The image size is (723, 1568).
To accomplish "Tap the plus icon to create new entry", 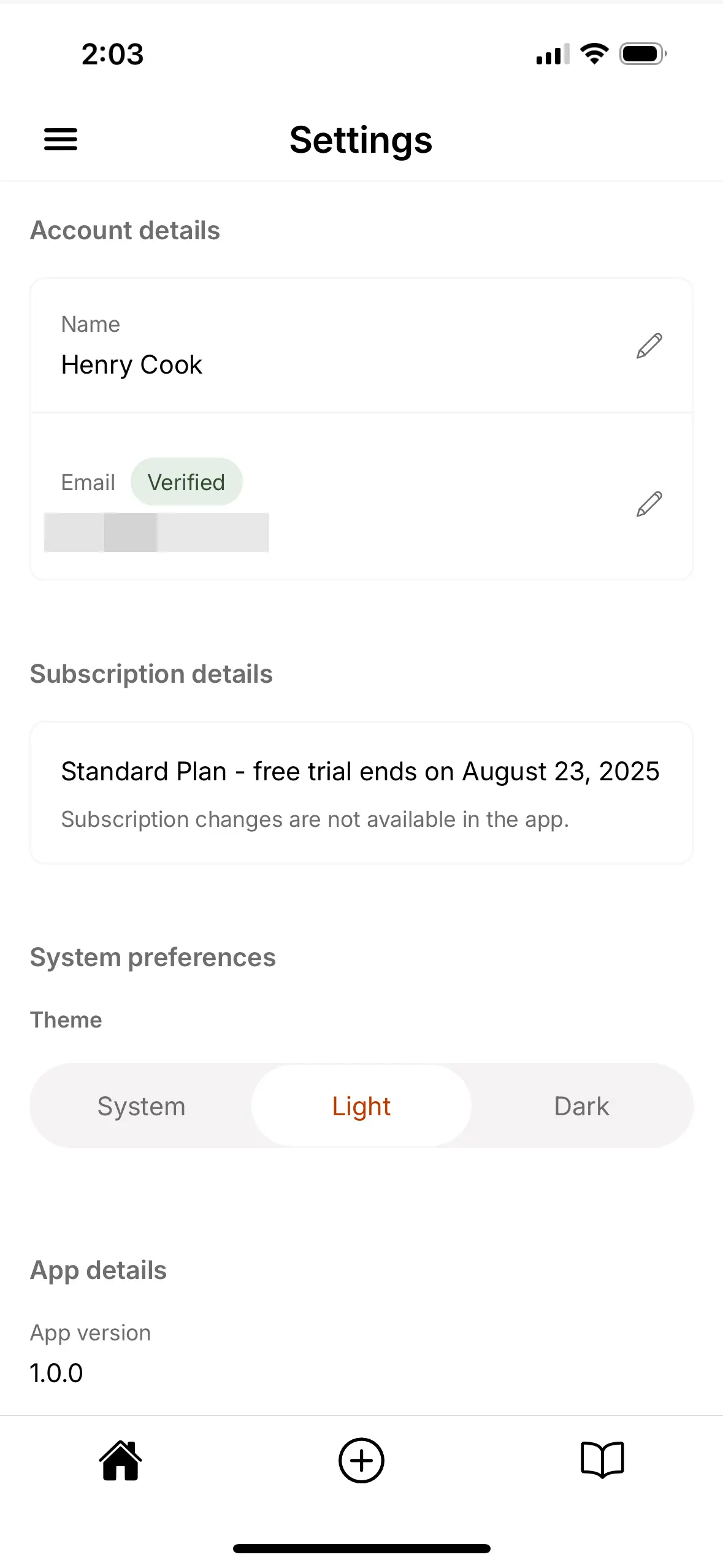I will 361,1460.
